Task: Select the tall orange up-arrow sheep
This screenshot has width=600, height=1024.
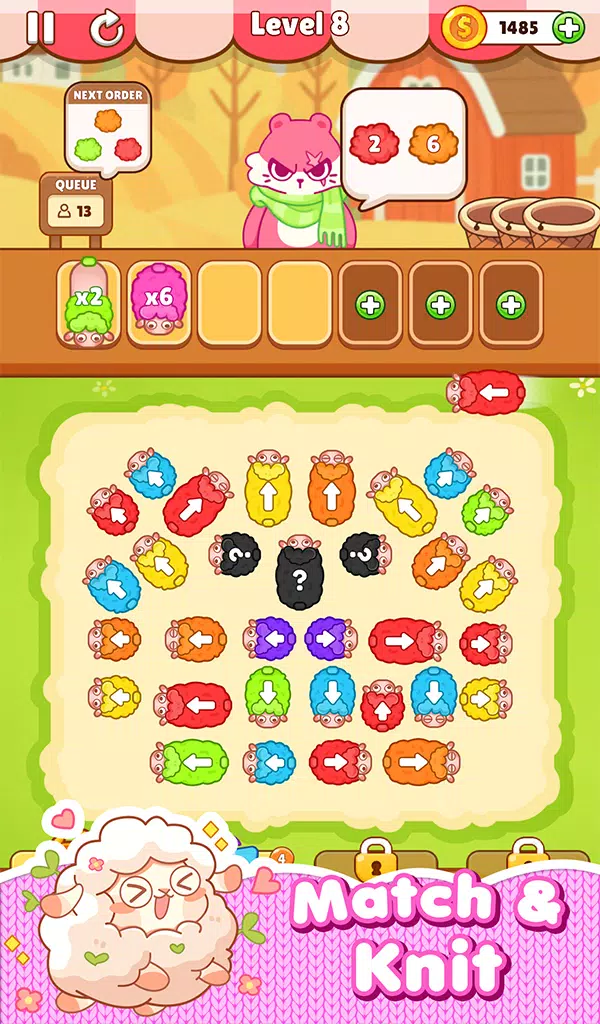Action: (332, 490)
